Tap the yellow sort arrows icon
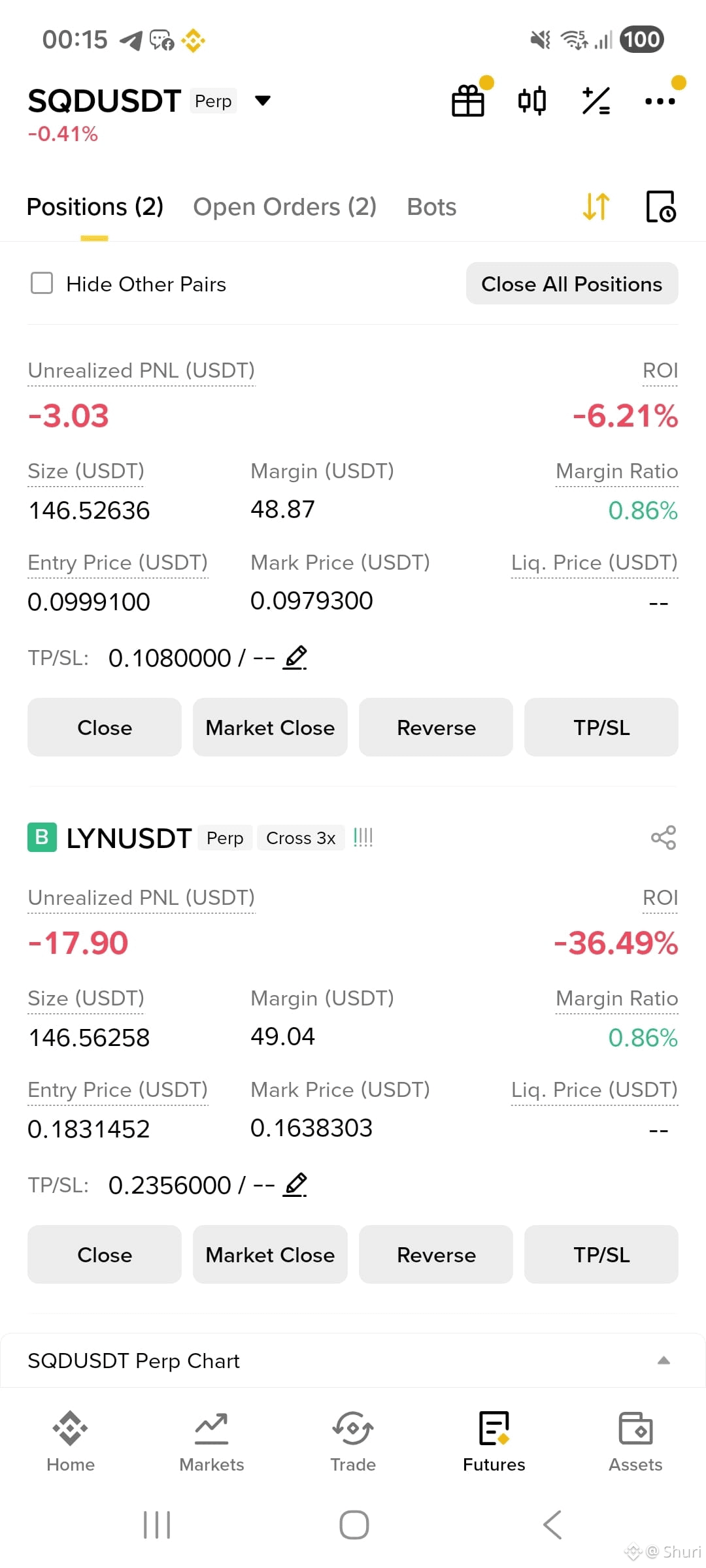 click(596, 206)
